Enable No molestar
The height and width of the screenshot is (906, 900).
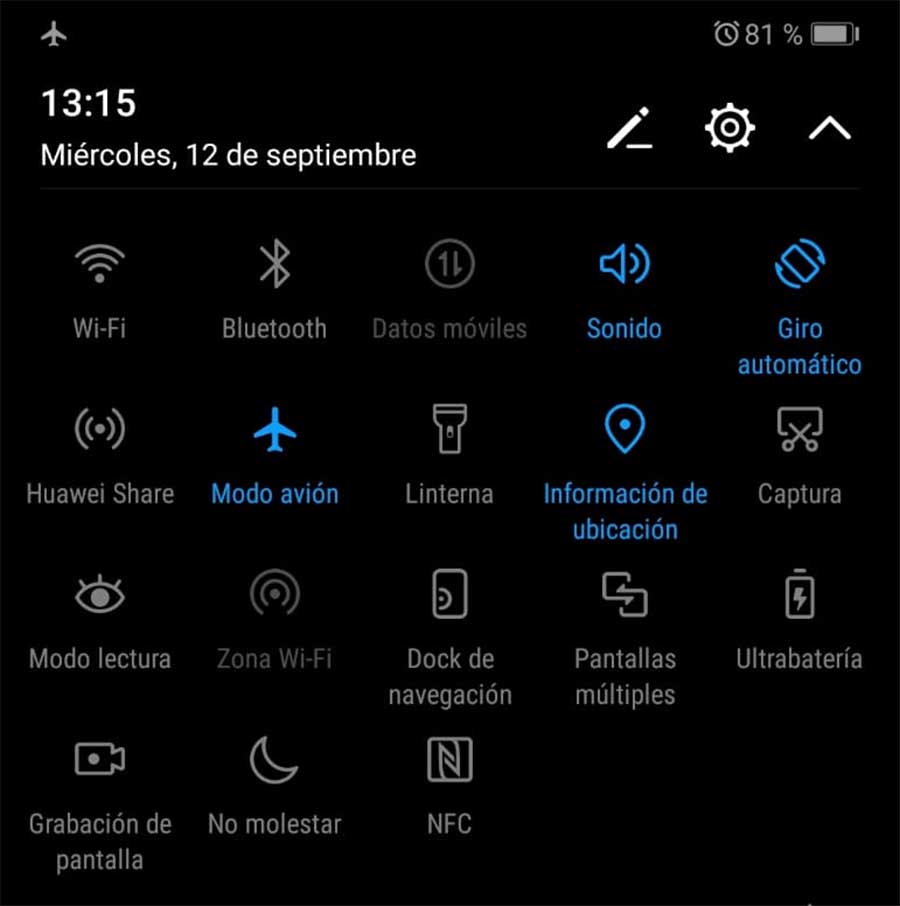coord(274,760)
